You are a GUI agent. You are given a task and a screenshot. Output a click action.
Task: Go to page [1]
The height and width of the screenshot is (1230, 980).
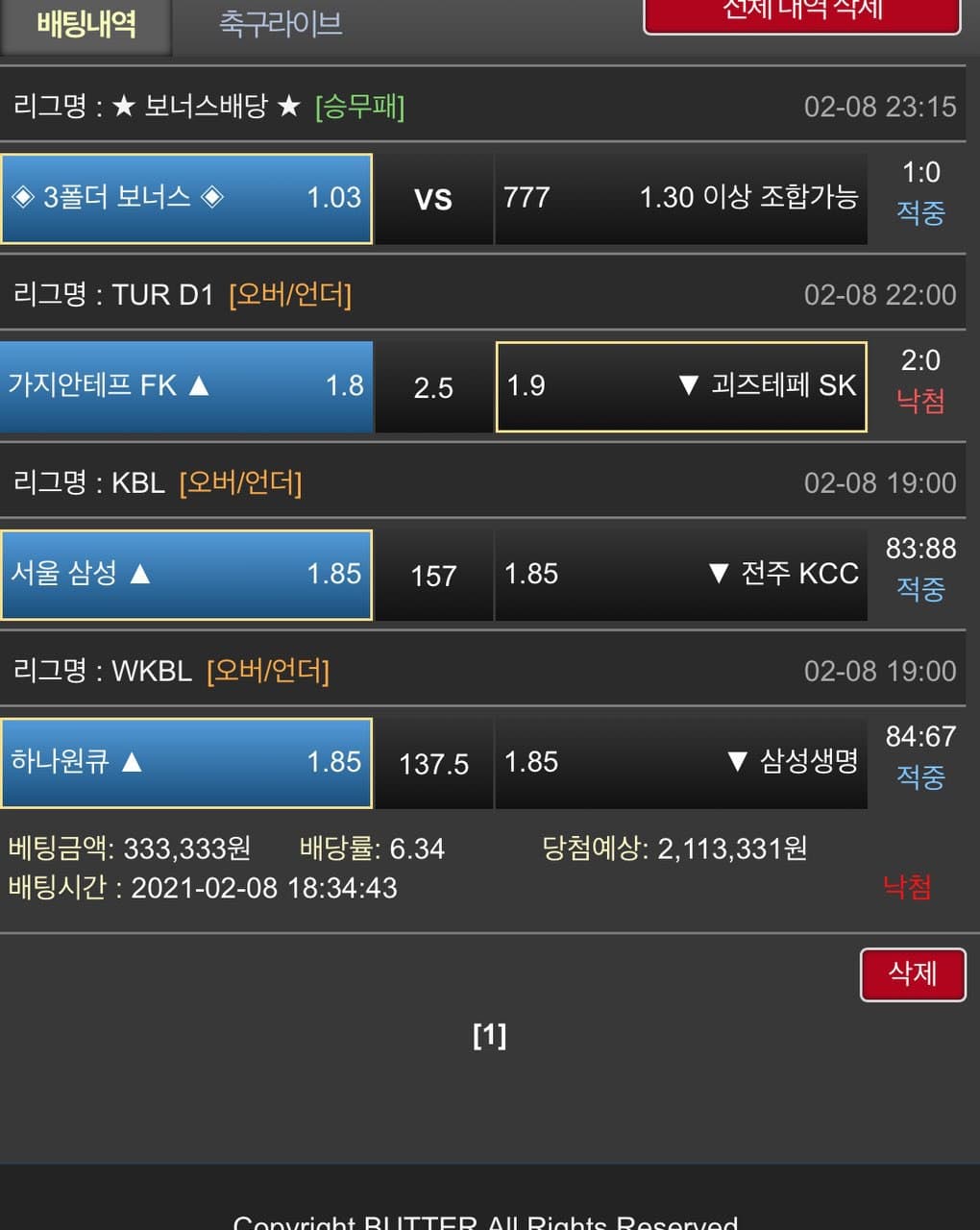coord(489,1035)
